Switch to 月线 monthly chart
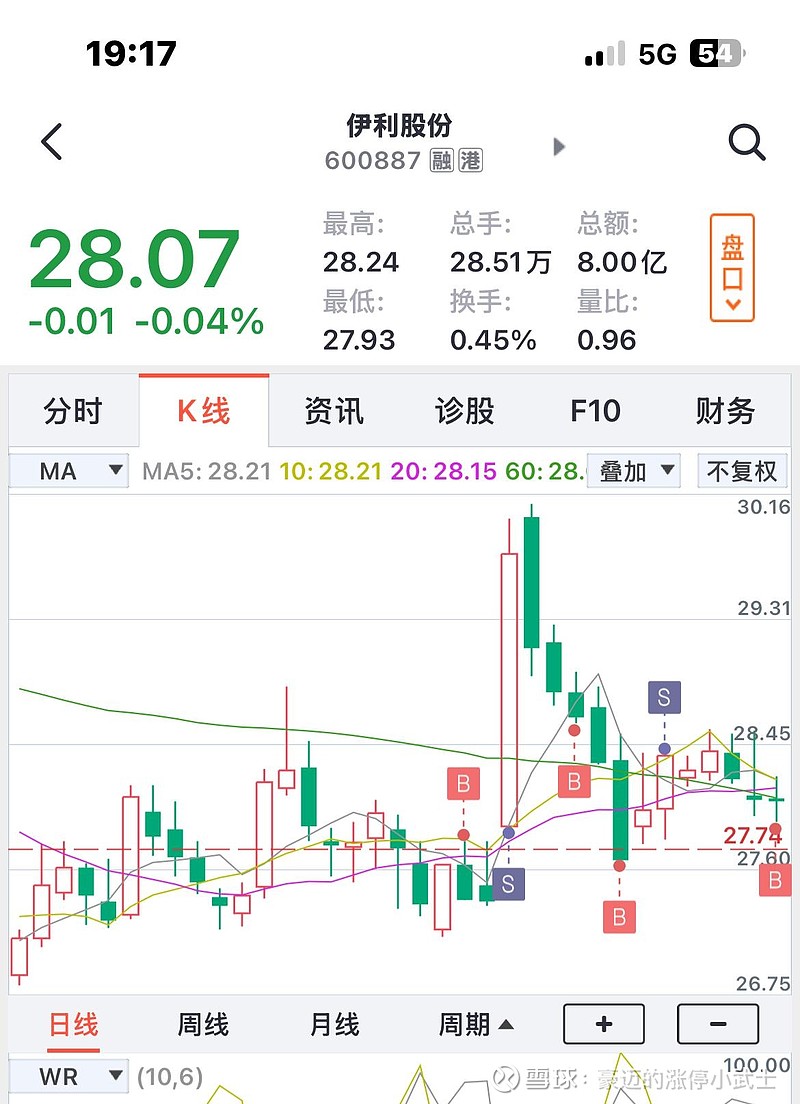The height and width of the screenshot is (1104, 800). pyautogui.click(x=334, y=1024)
